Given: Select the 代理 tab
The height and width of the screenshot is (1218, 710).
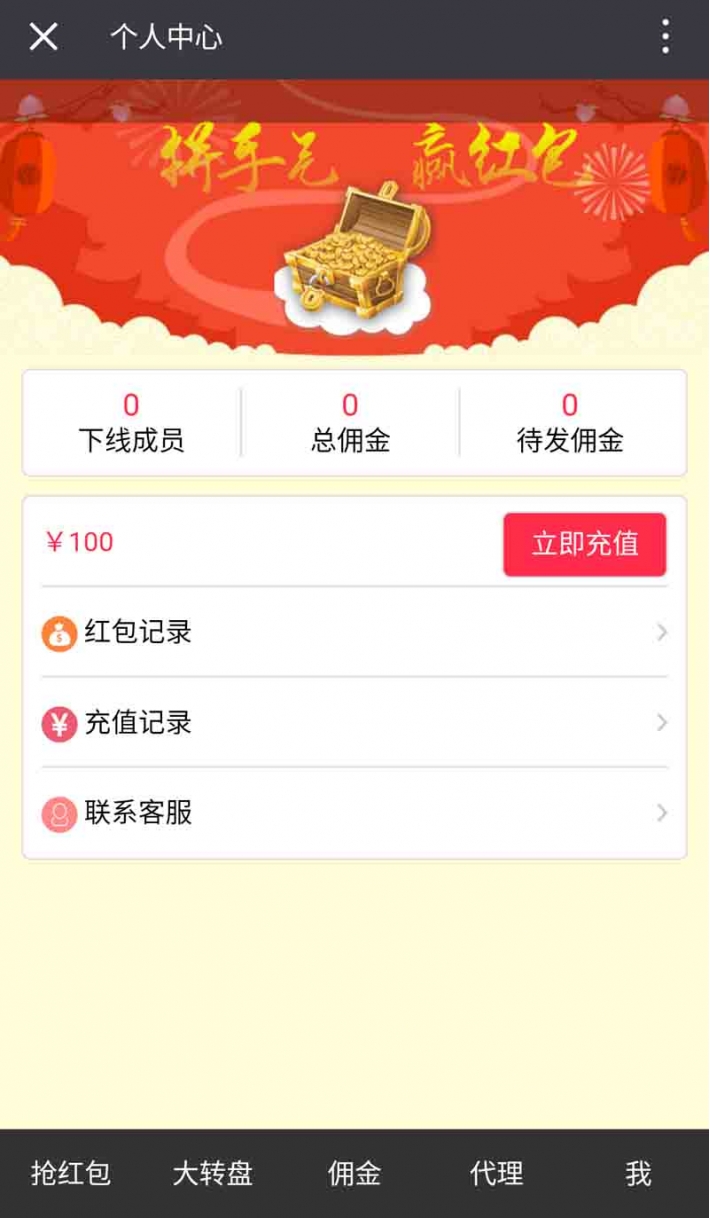Looking at the screenshot, I should pos(496,1173).
